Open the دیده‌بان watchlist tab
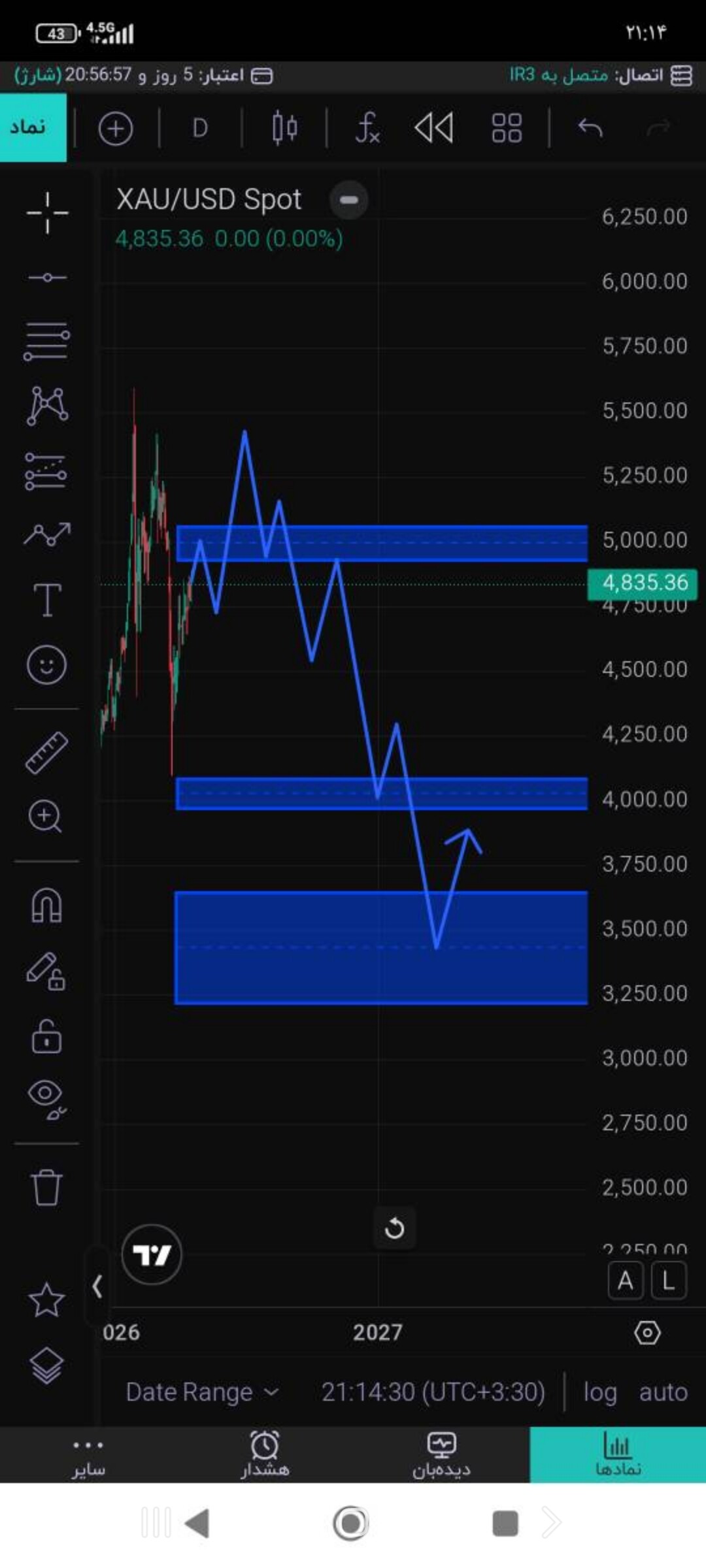The height and width of the screenshot is (1568, 706). [441, 1454]
